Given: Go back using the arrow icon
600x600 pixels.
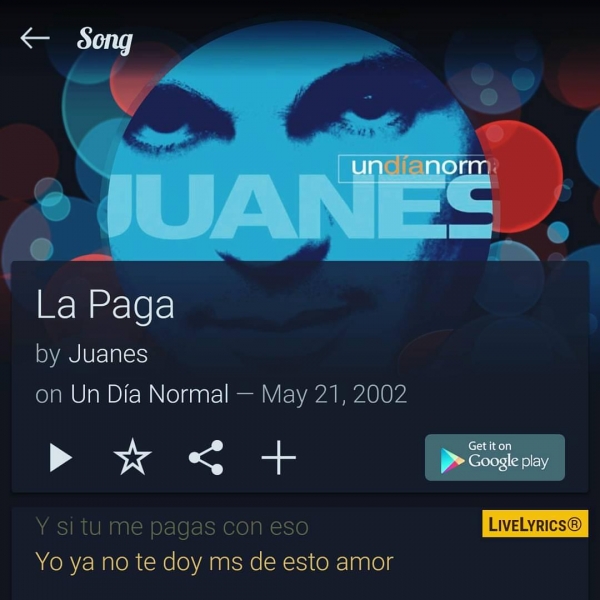Looking at the screenshot, I should (x=34, y=39).
